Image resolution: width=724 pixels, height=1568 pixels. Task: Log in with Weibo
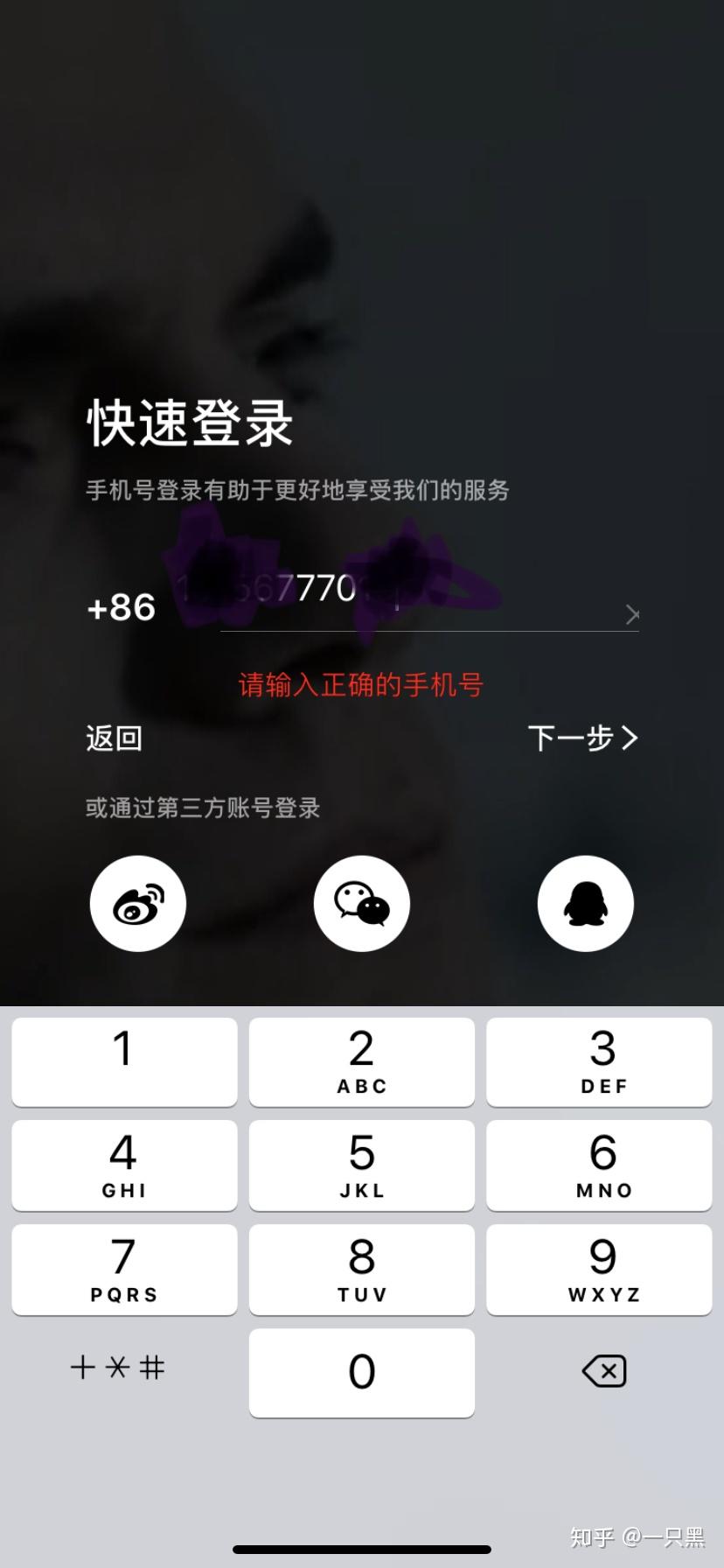[x=138, y=904]
